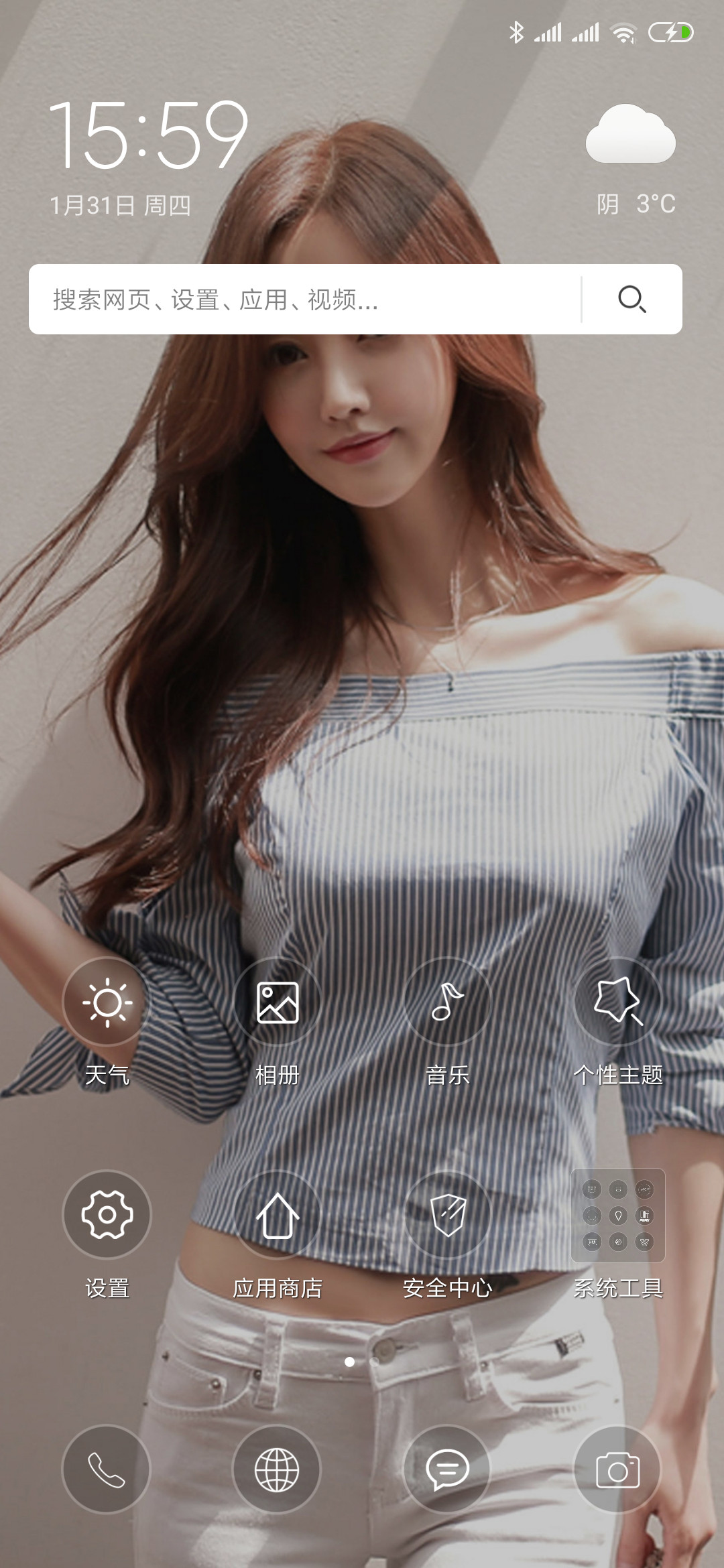Open the cloudy 3°C weather widget
724x1568 pixels.
tap(633, 159)
